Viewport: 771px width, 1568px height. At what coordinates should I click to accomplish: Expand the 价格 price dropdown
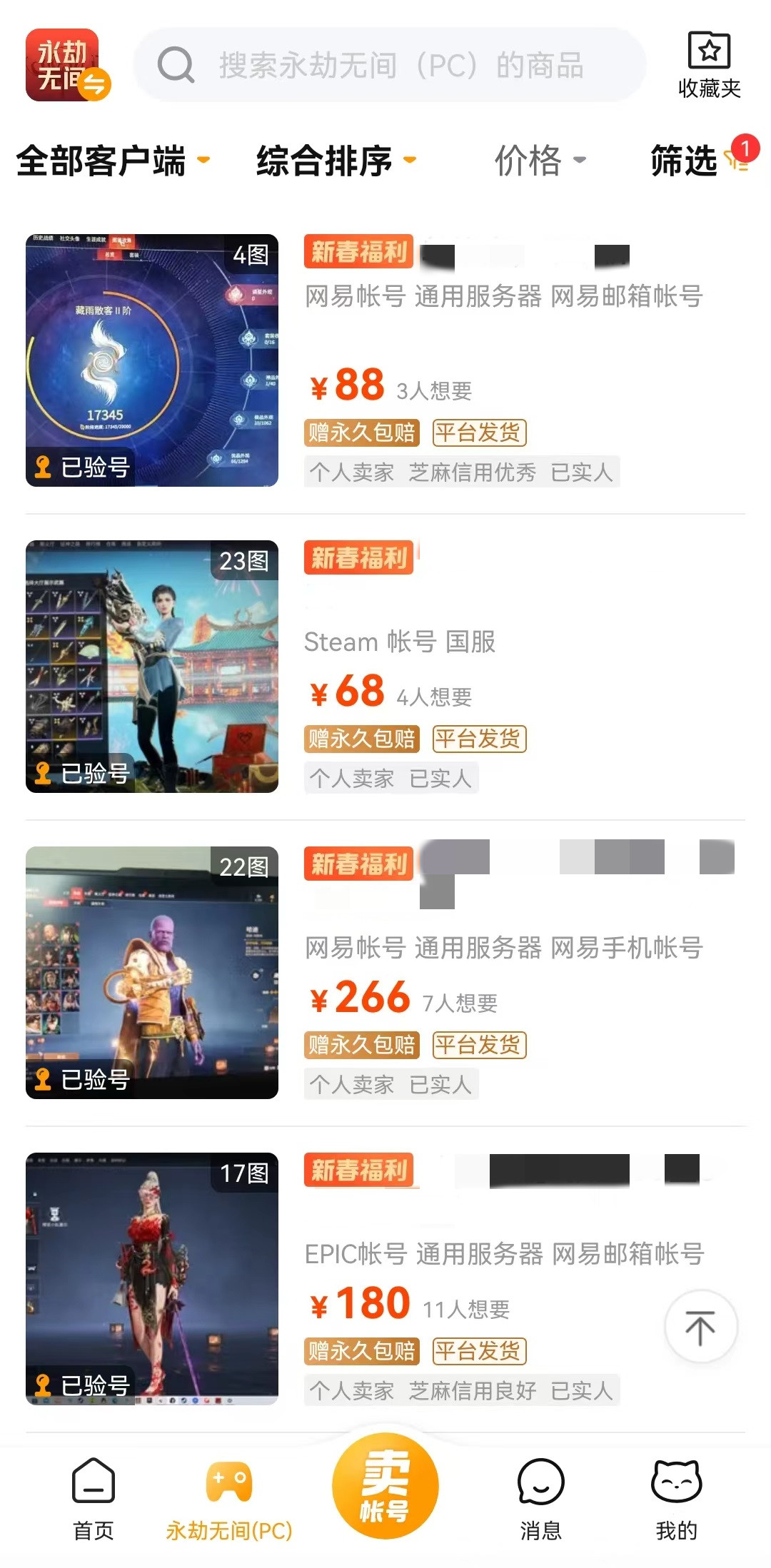click(x=540, y=161)
